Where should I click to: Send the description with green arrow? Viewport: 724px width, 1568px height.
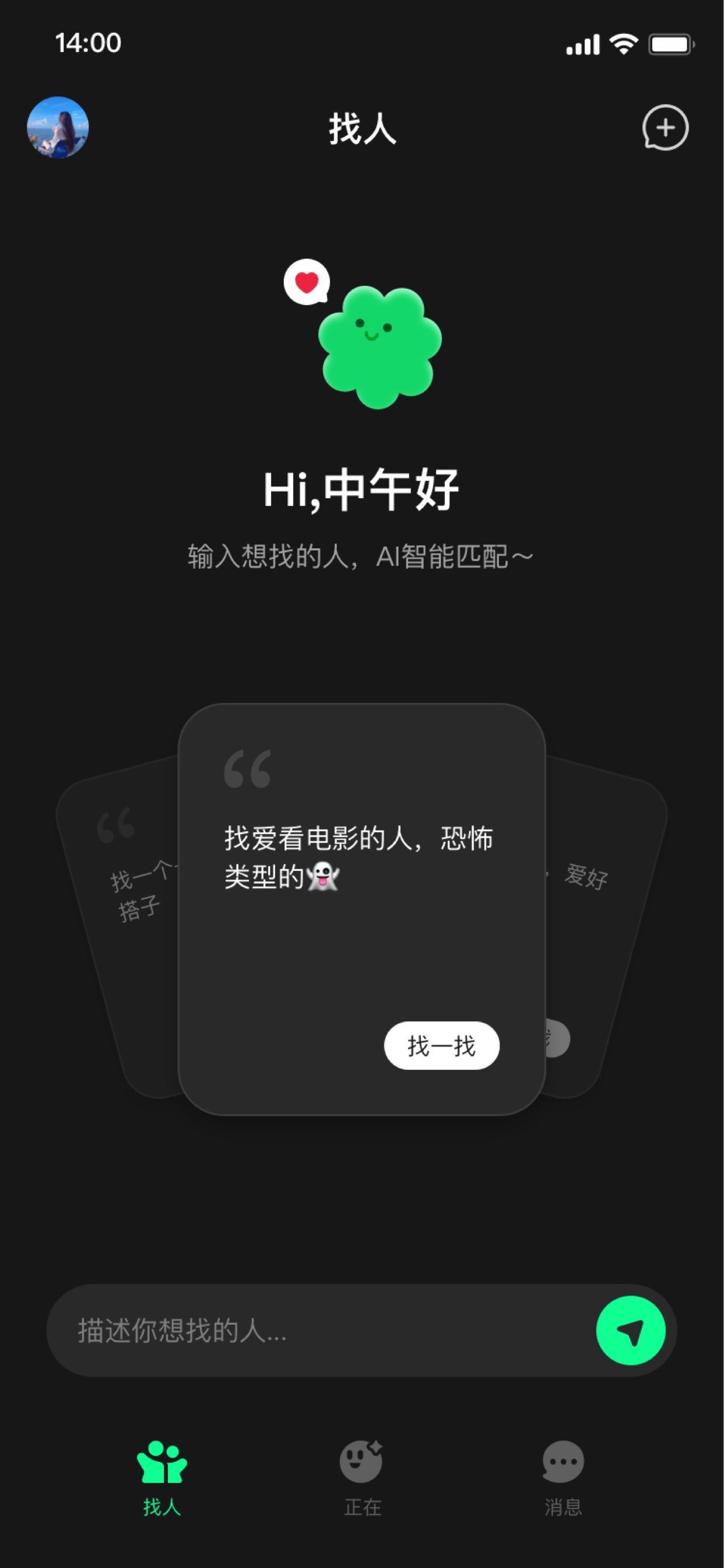pos(630,1330)
